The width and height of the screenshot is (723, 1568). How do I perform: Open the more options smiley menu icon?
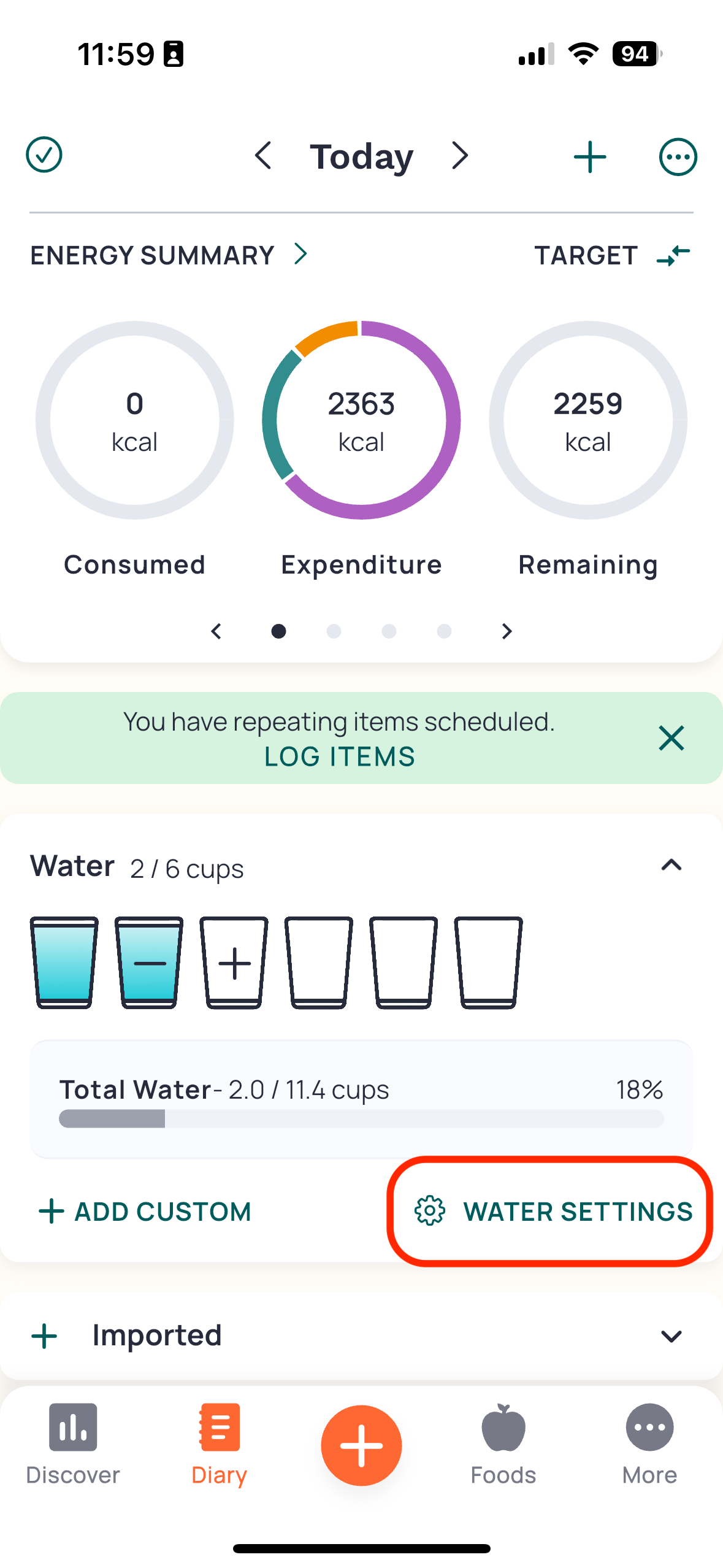pos(677,156)
